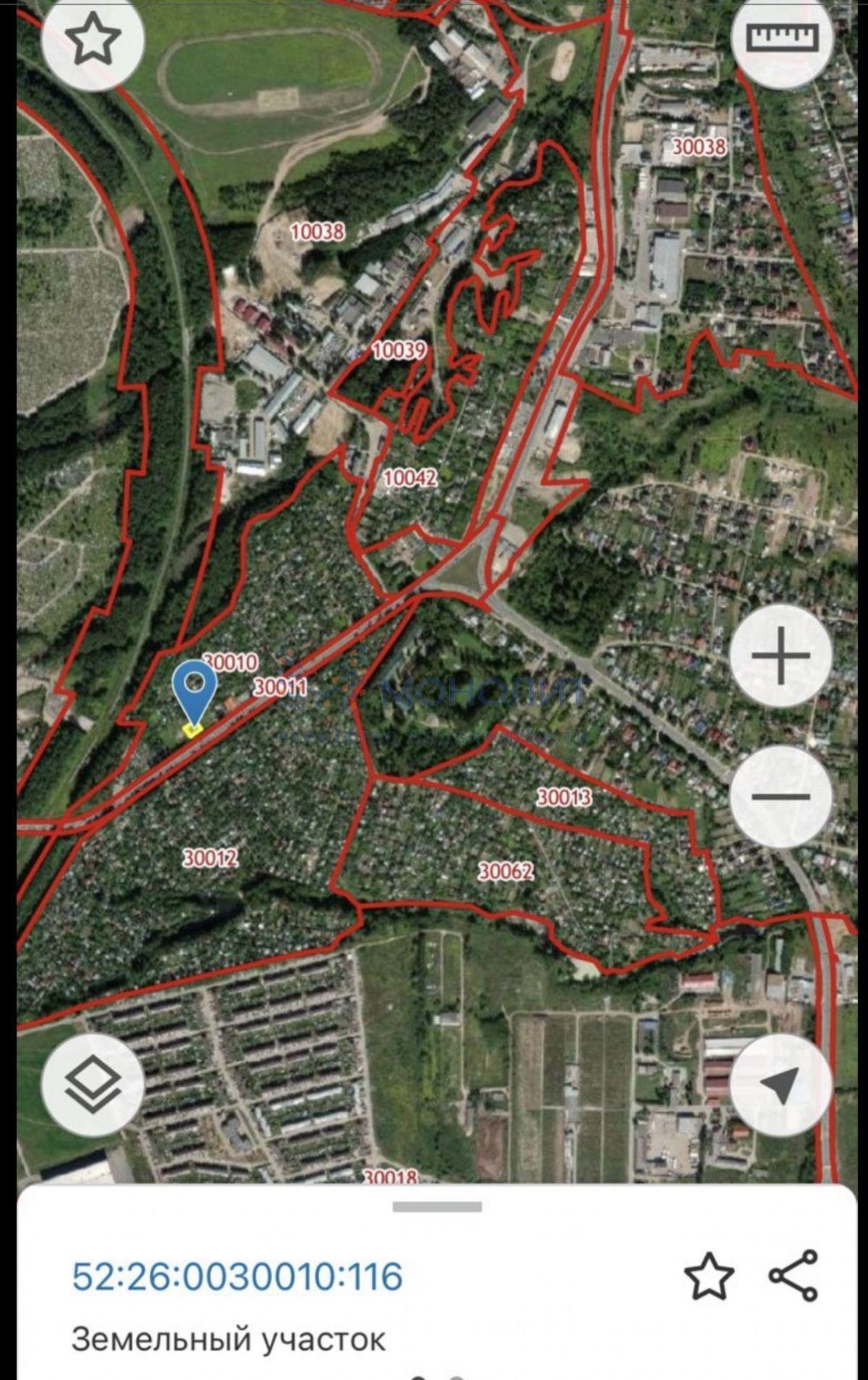The height and width of the screenshot is (1380, 868).
Task: Share the land plot information
Action: (793, 1276)
